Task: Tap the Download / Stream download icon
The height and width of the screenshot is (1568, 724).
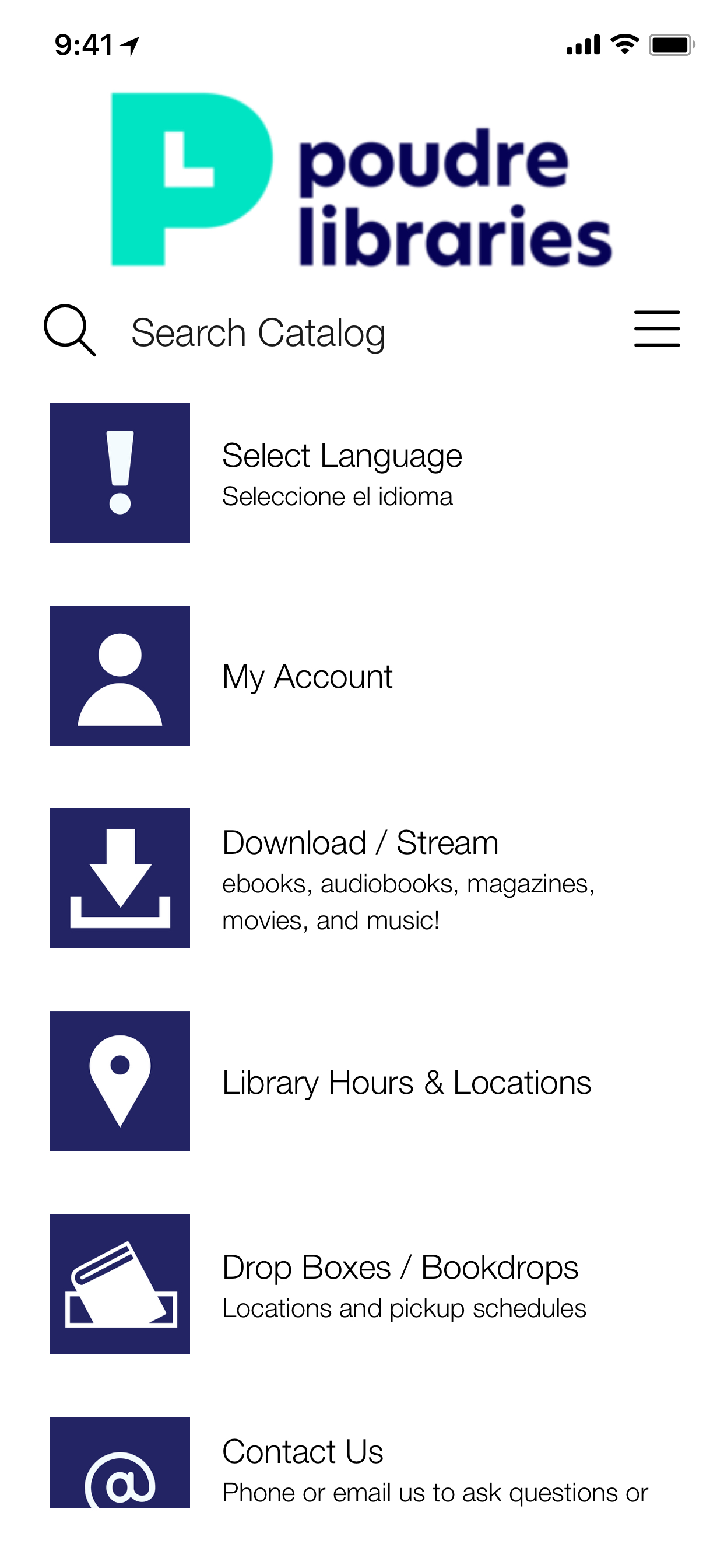Action: pos(120,878)
